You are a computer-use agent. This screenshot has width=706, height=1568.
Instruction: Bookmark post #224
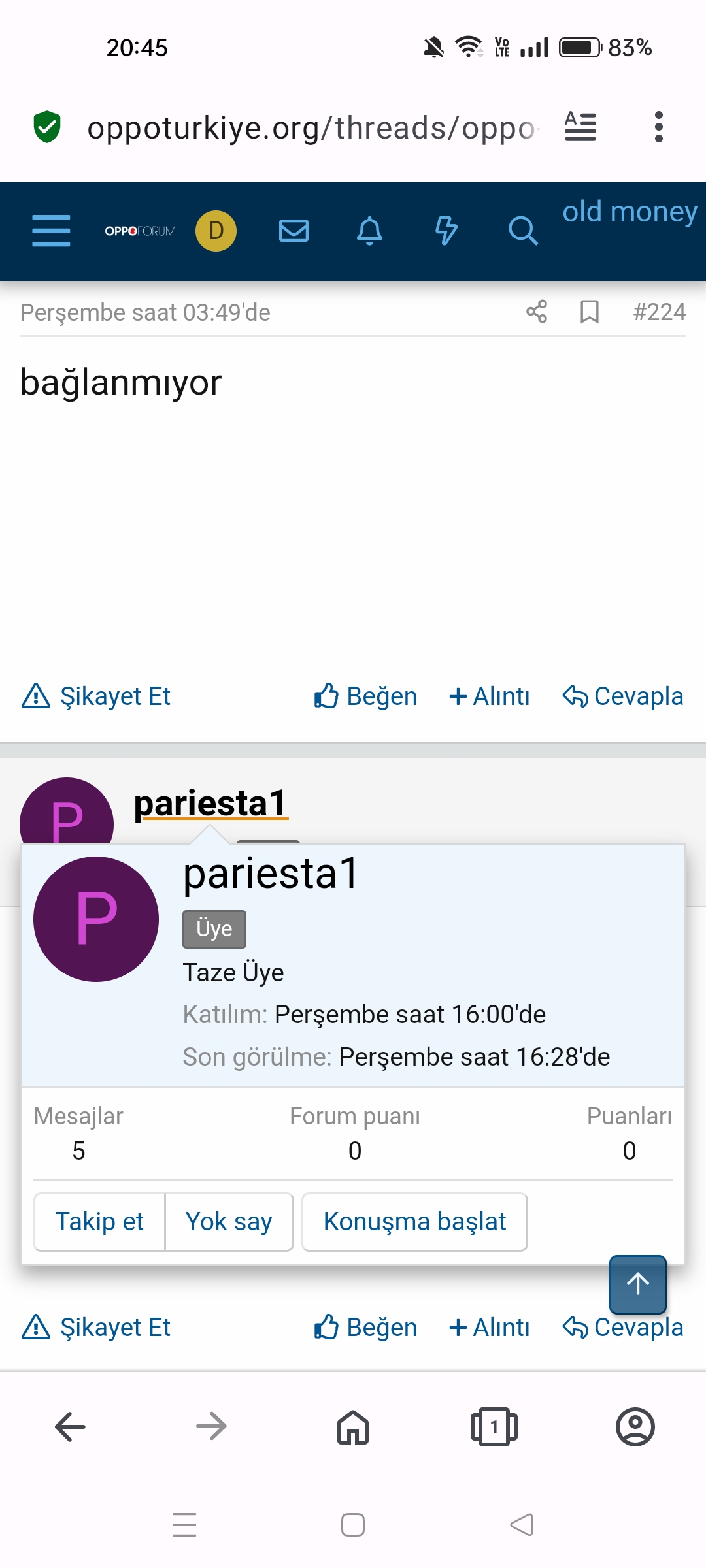590,312
